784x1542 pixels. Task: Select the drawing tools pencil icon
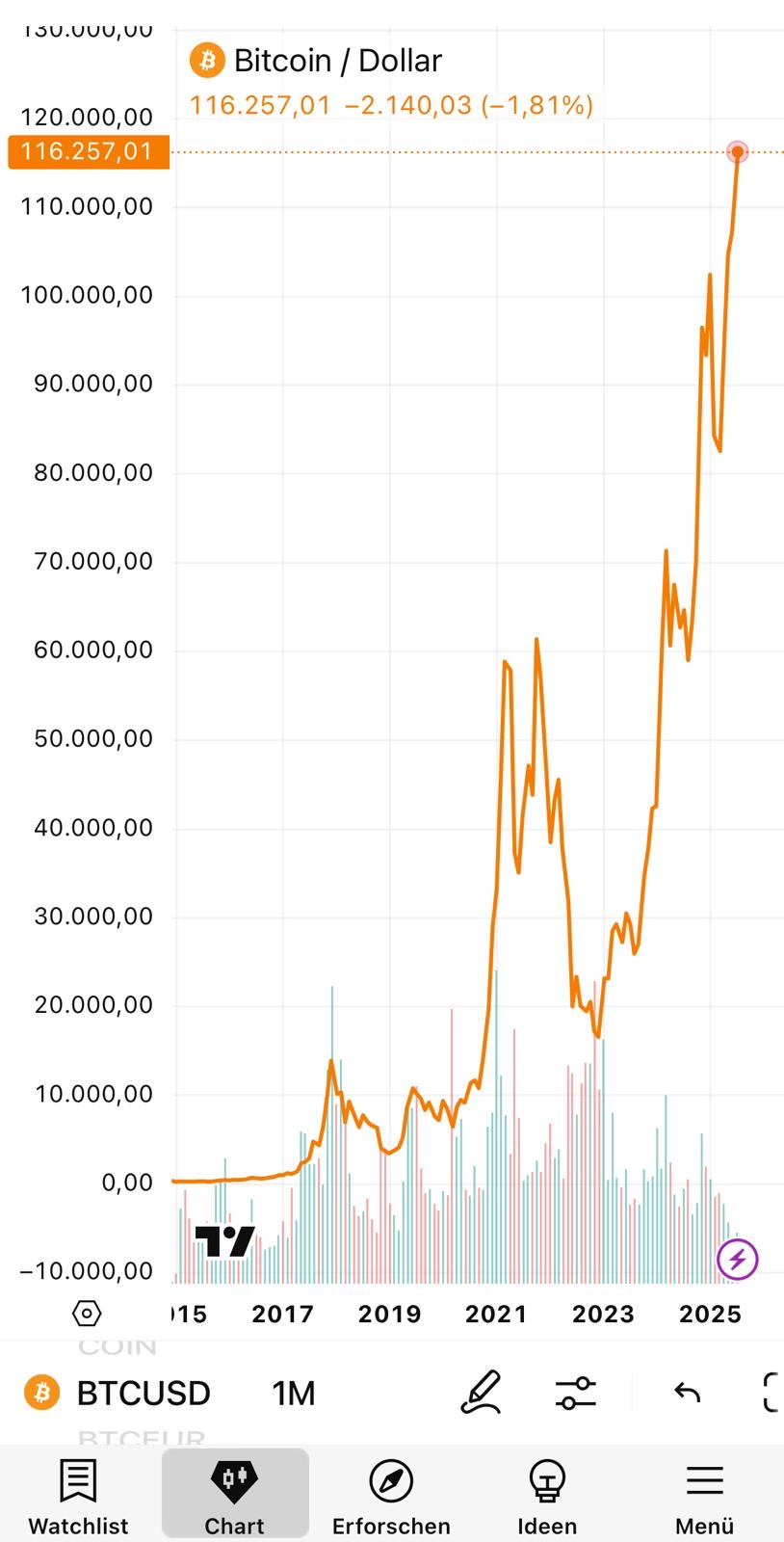481,1392
